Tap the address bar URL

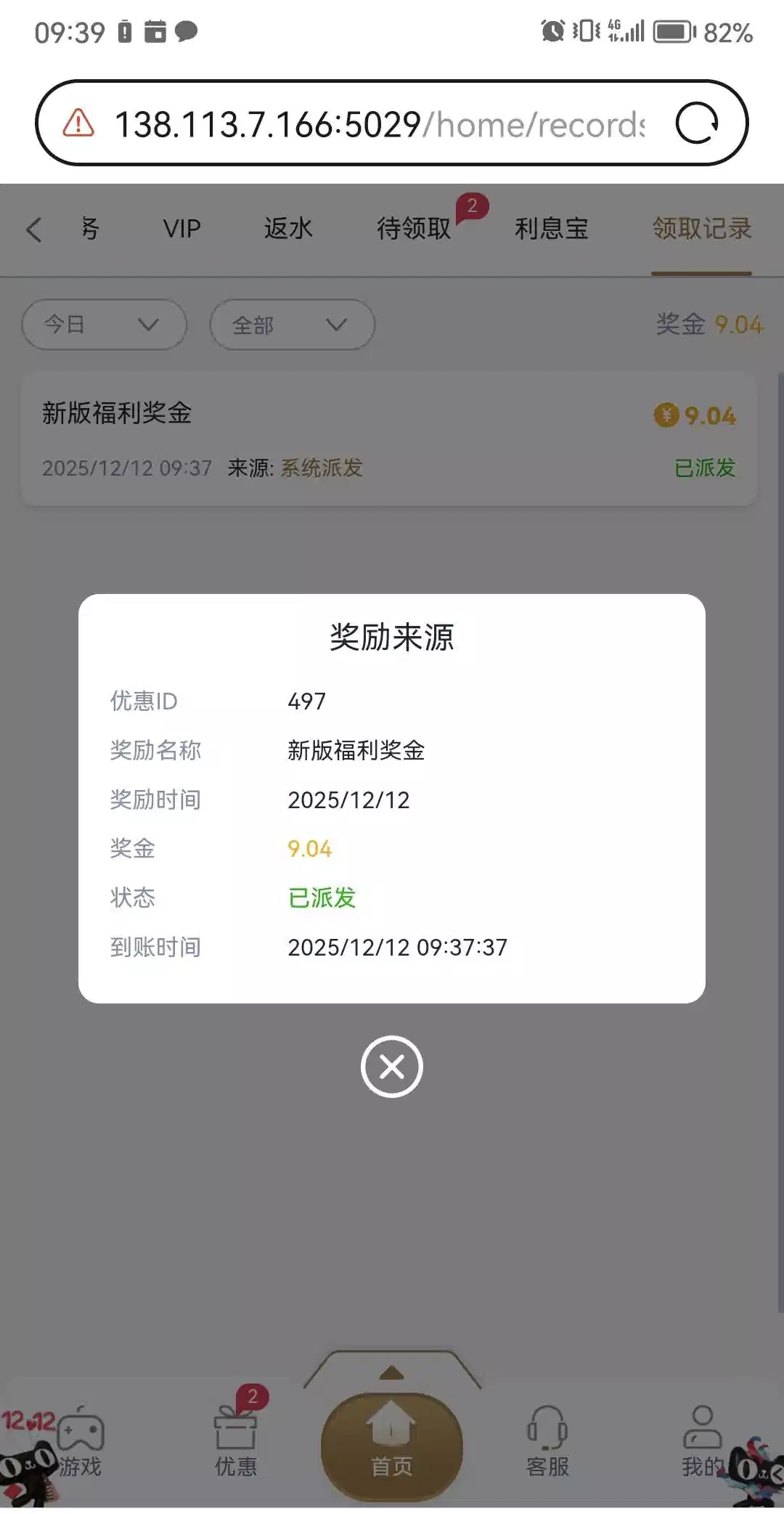(377, 124)
